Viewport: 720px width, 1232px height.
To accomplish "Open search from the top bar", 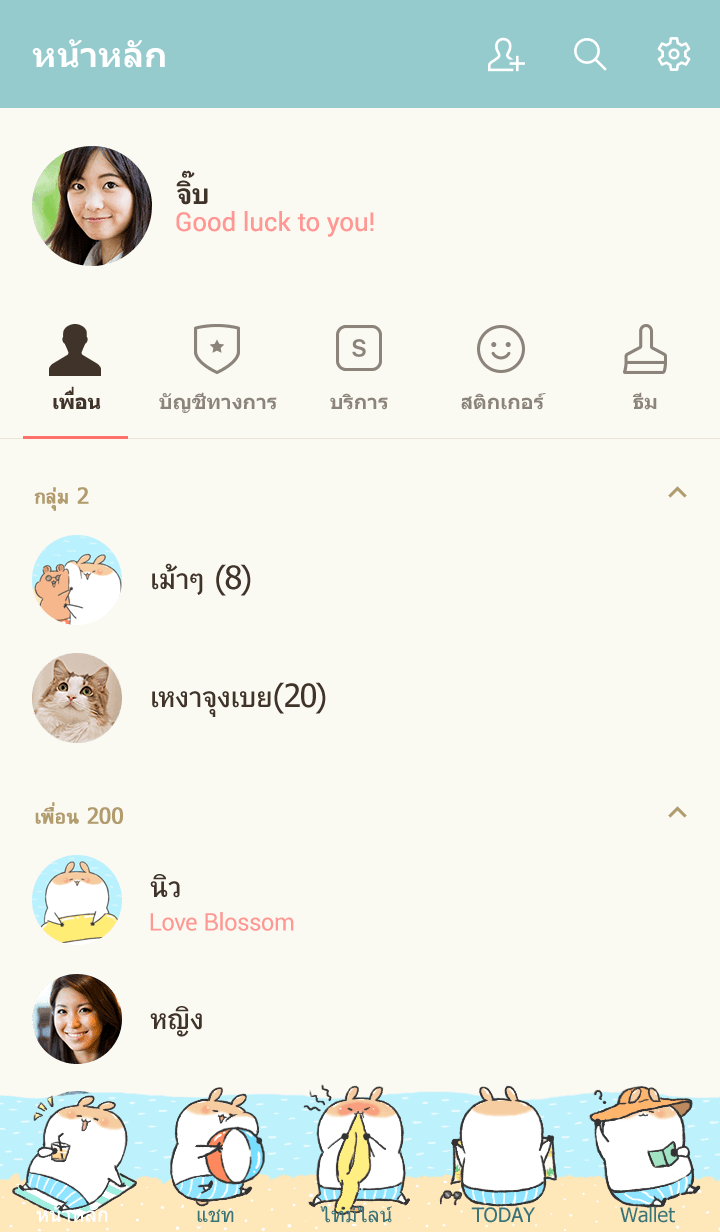I will tap(590, 55).
